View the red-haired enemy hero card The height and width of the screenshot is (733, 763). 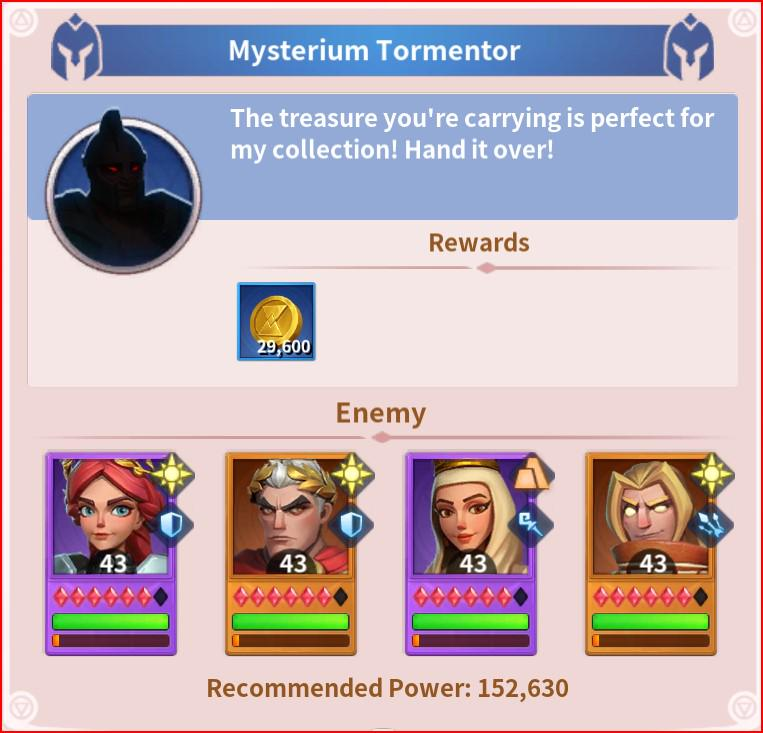(111, 552)
